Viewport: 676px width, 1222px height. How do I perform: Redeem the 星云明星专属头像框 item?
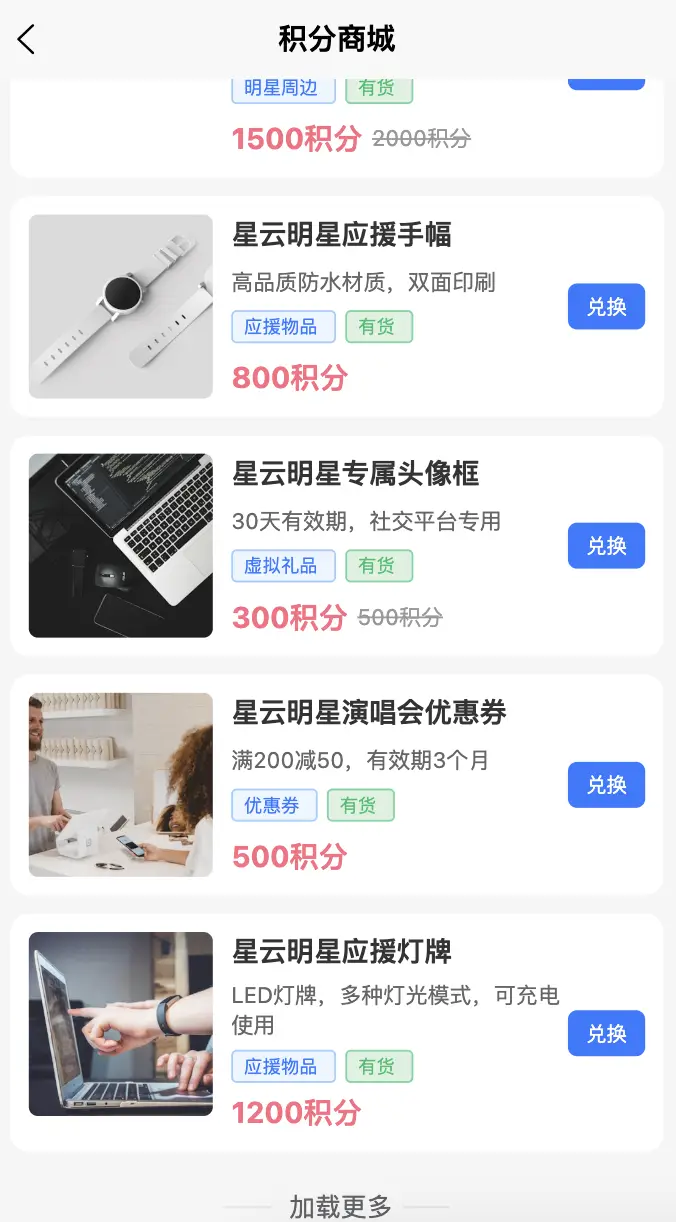click(606, 546)
